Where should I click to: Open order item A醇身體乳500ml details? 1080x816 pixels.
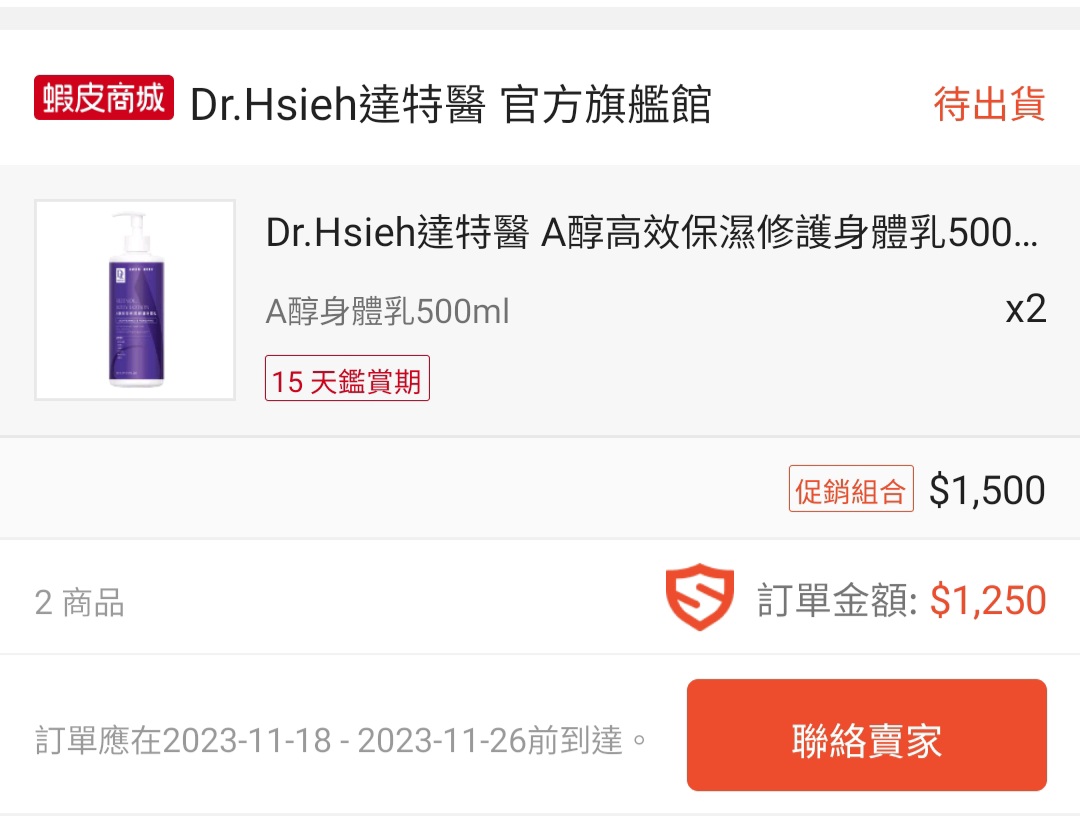pyautogui.click(x=388, y=312)
